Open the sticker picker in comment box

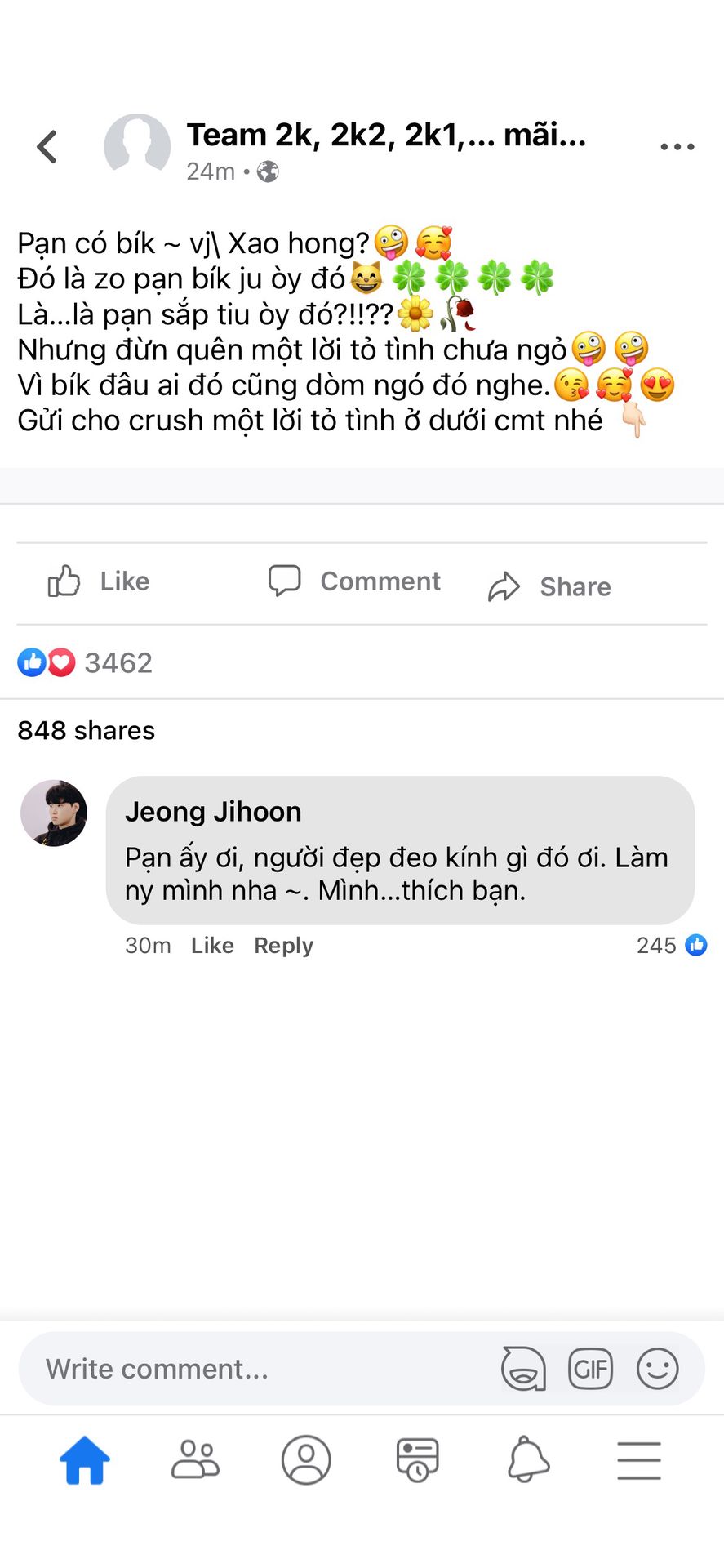pyautogui.click(x=523, y=1369)
